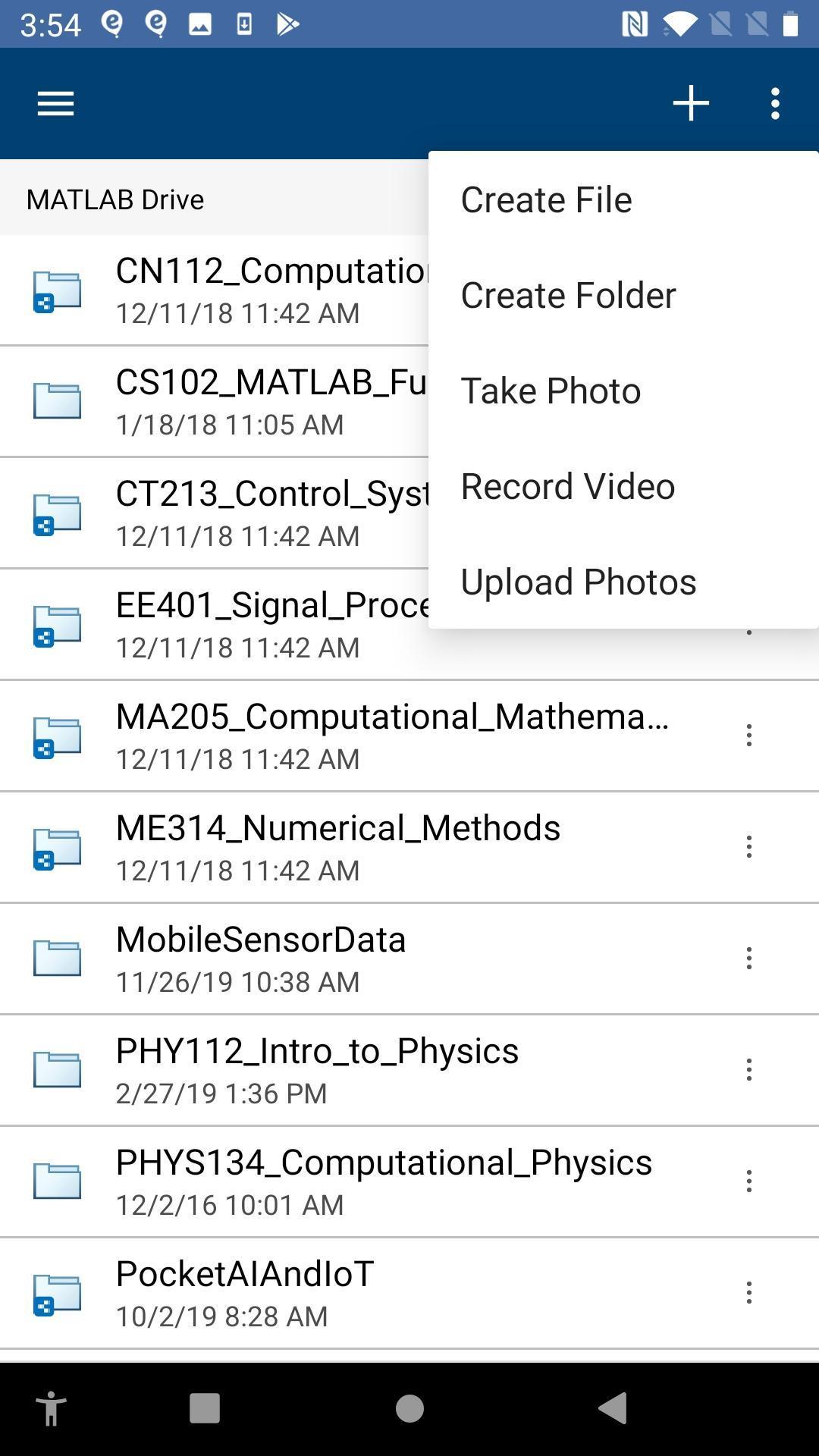This screenshot has width=819, height=1456.
Task: Click the shared folder icon for PocketAIAndIoT
Action: coord(57,1292)
